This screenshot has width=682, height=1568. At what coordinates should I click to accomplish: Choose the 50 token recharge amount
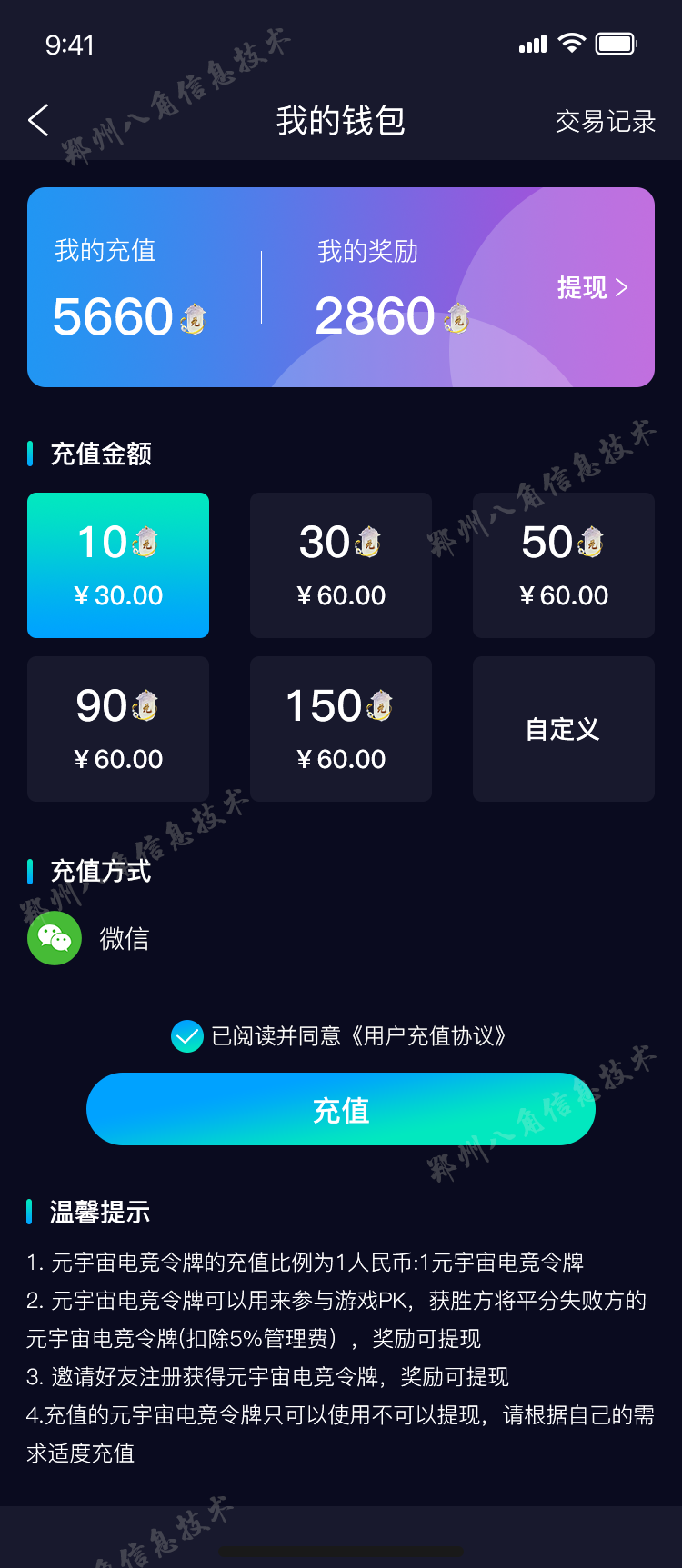click(x=564, y=565)
